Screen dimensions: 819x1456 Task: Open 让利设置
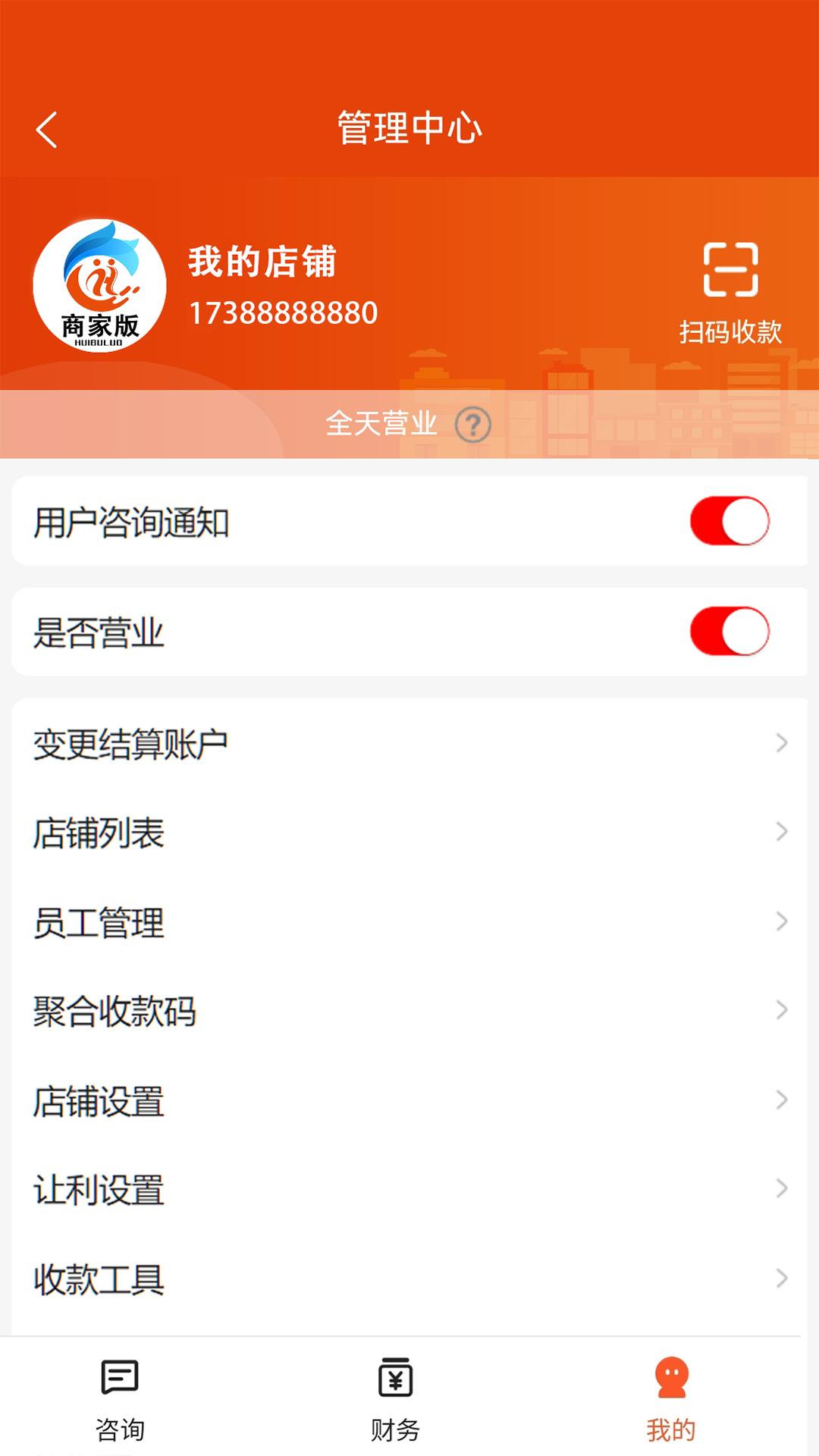[x=409, y=1189]
